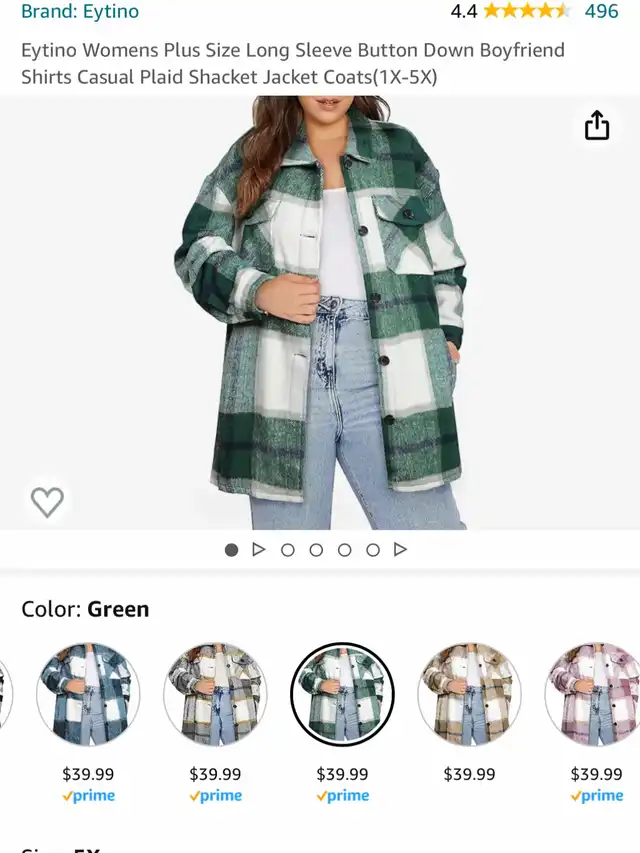
Task: Choose the gray and yellow plaid swatch
Action: pos(215,694)
